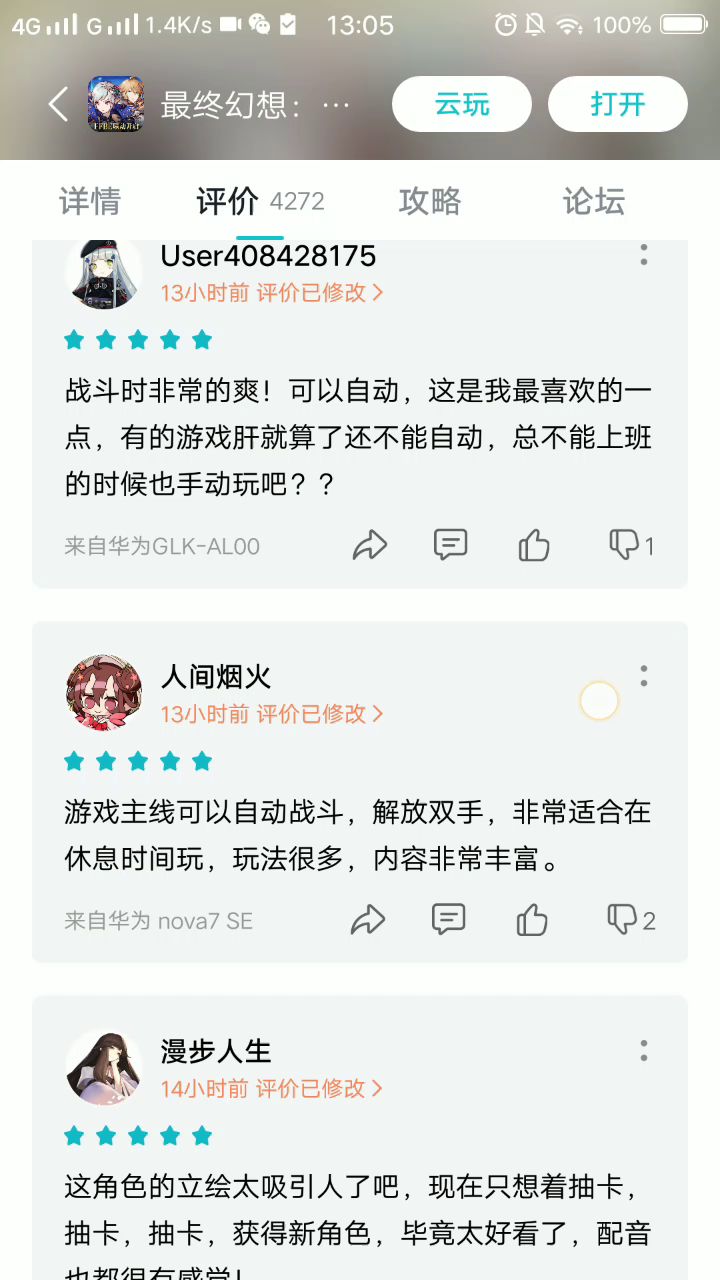Image resolution: width=720 pixels, height=1280 pixels.
Task: View 人间烟火's 评价已修改 edit history
Action: pyautogui.click(x=320, y=714)
